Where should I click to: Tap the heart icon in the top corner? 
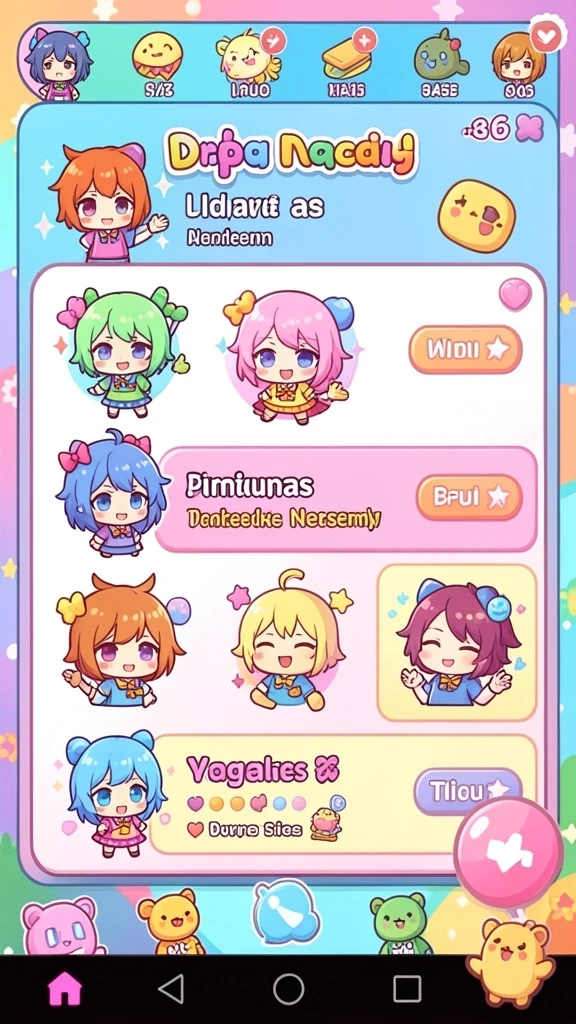546,35
